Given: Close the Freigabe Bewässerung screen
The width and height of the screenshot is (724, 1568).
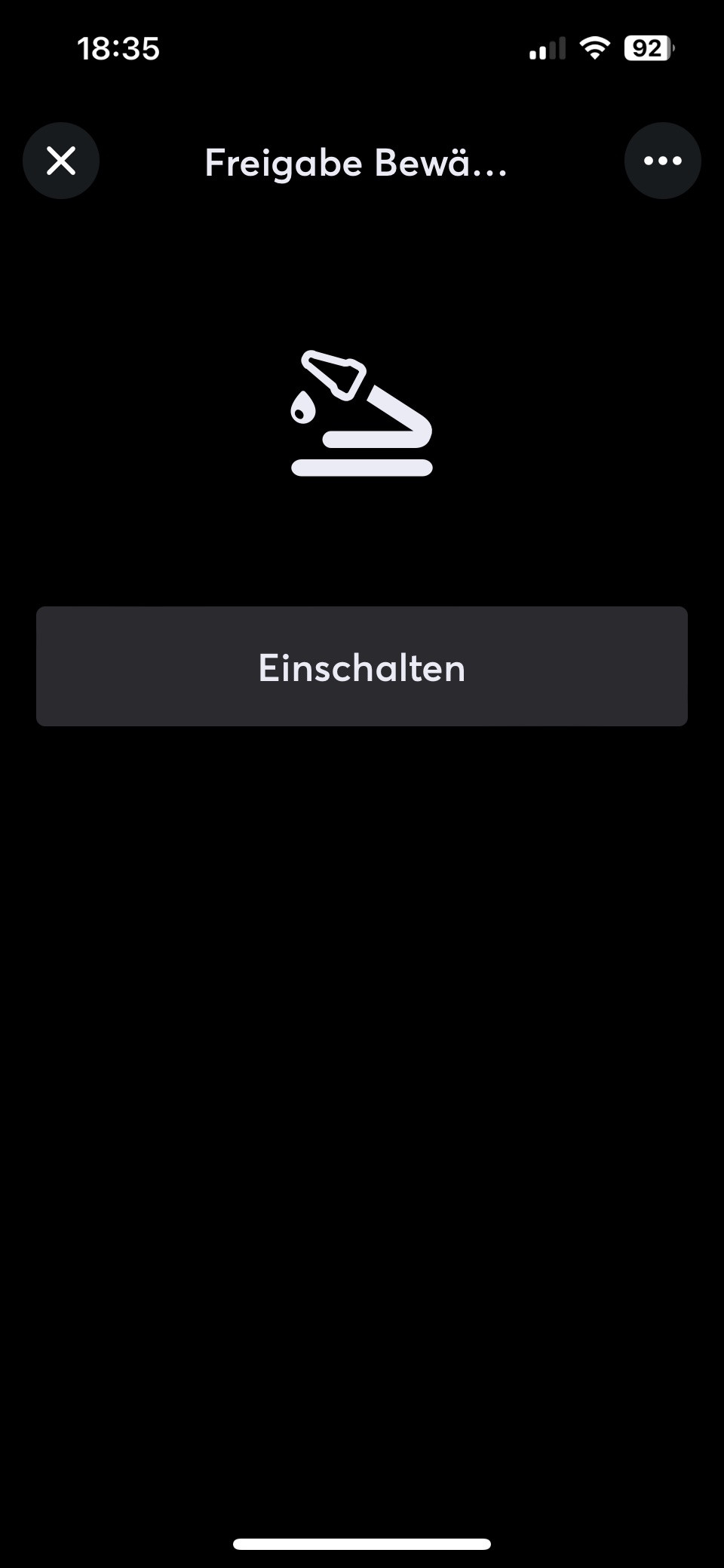Looking at the screenshot, I should click(x=61, y=161).
